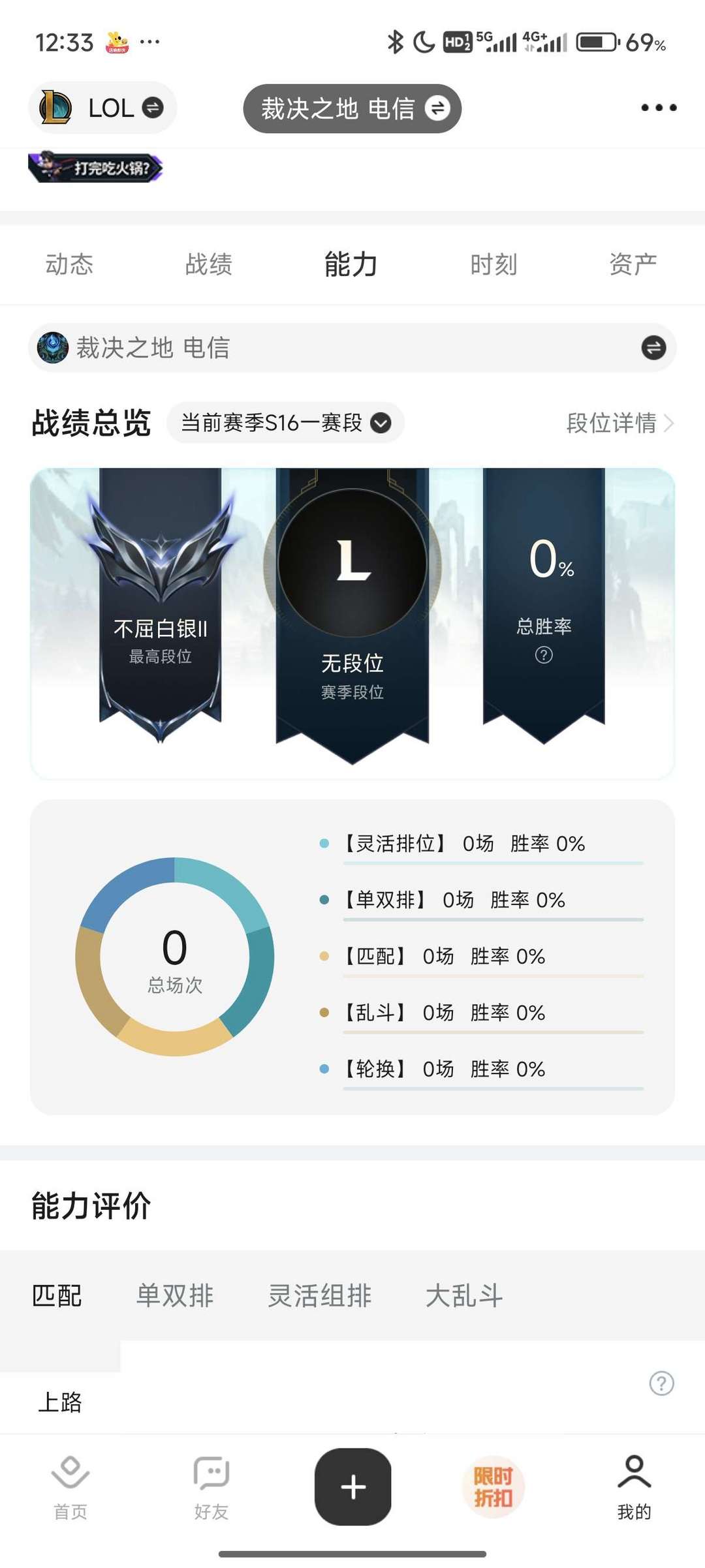The width and height of the screenshot is (705, 1568).
Task: Tap the server swap icon beside 裁决之地 电信
Action: point(437,108)
